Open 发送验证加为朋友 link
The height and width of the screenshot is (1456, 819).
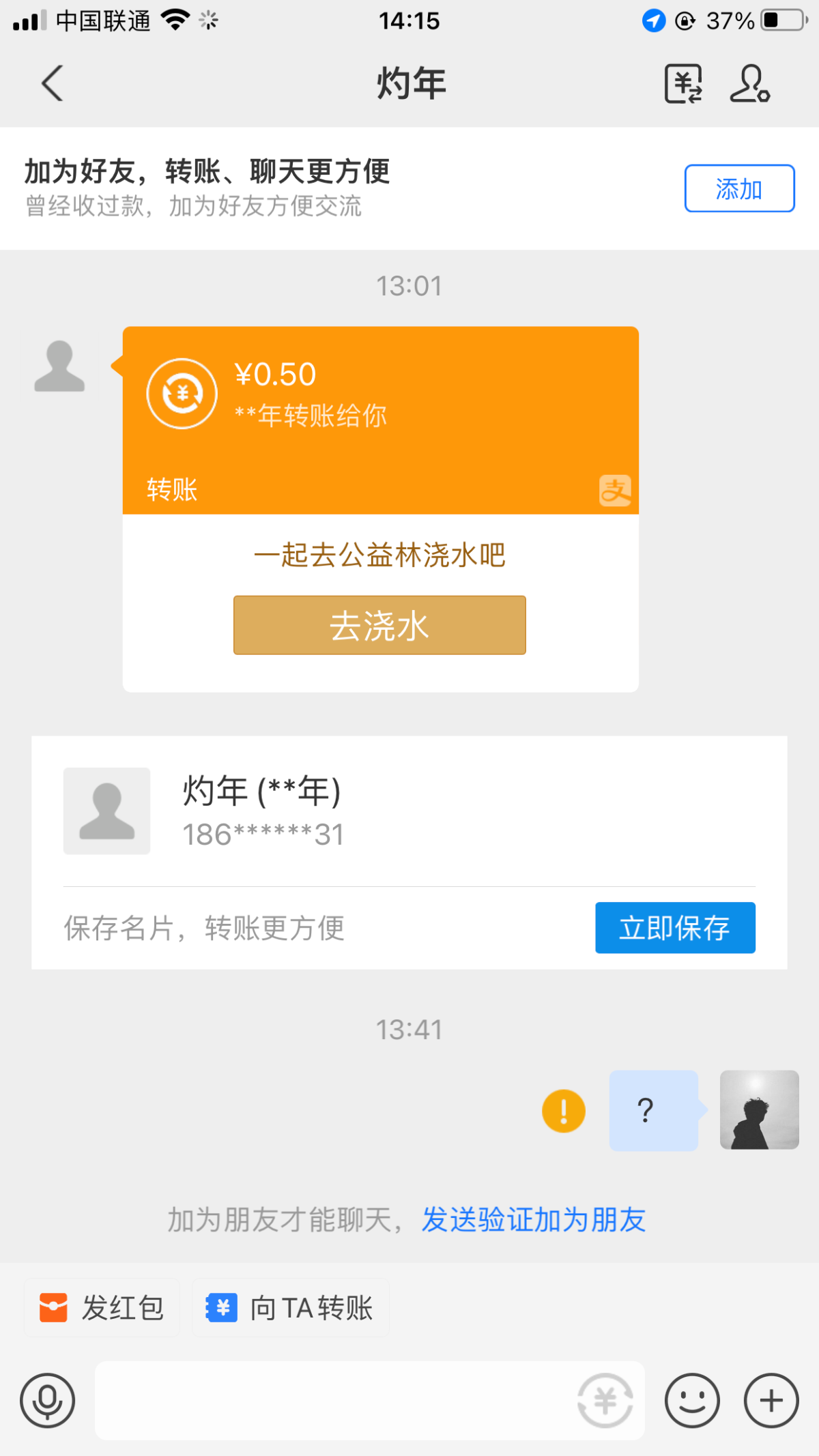[x=534, y=1219]
